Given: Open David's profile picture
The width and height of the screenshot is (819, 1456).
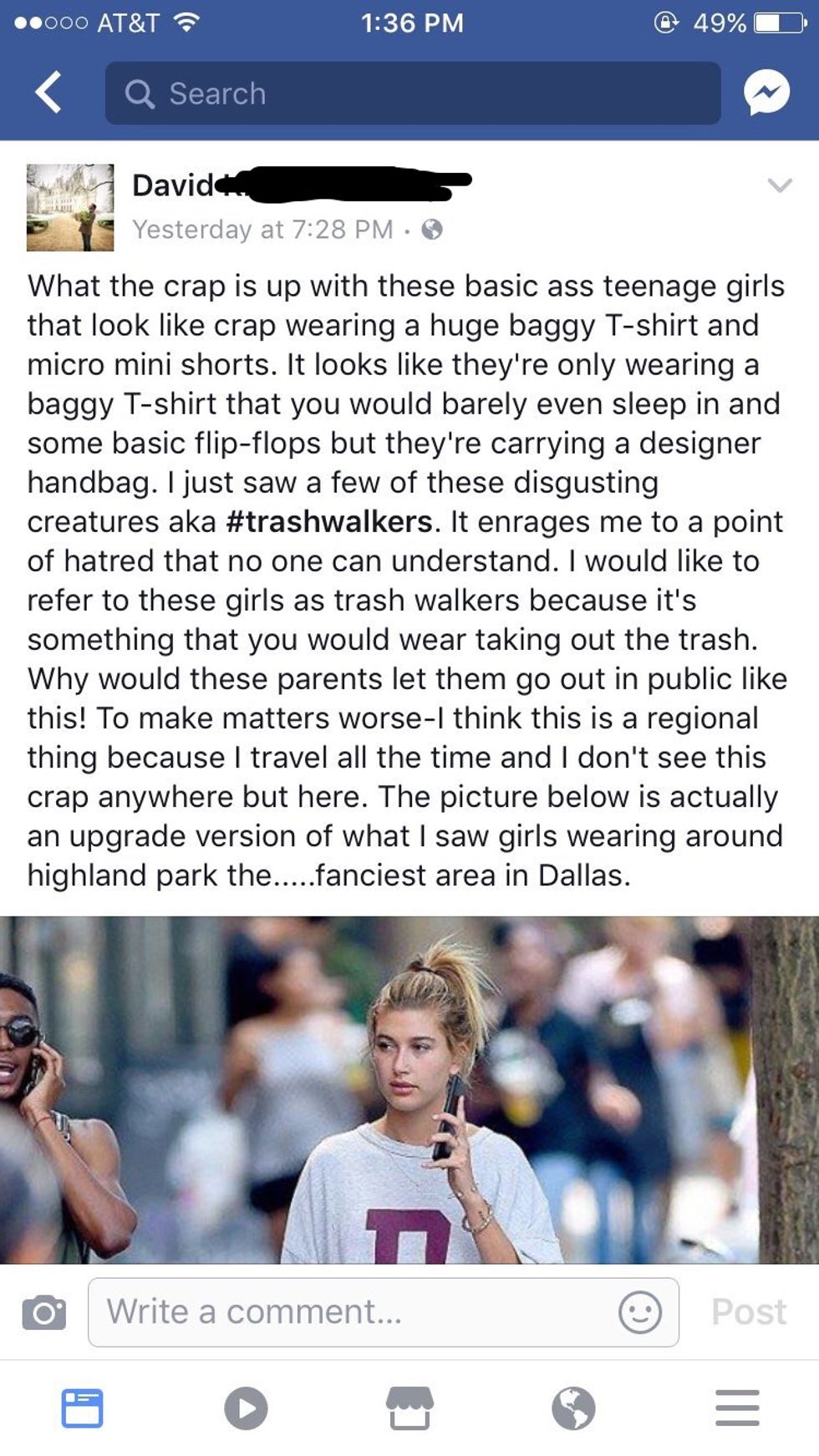Looking at the screenshot, I should (70, 207).
